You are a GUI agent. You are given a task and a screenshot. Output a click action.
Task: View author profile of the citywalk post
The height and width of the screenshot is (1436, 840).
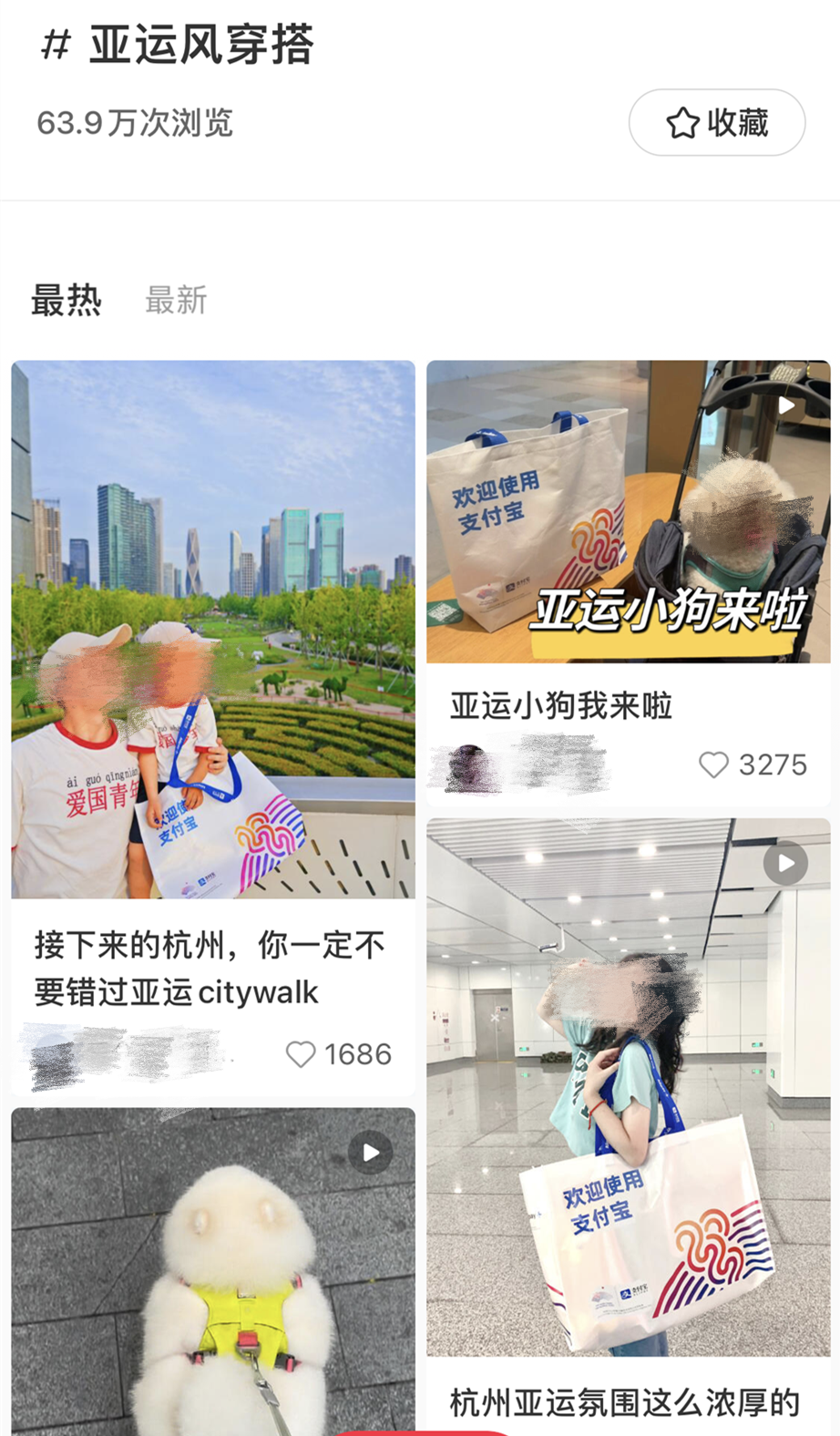(x=128, y=1055)
